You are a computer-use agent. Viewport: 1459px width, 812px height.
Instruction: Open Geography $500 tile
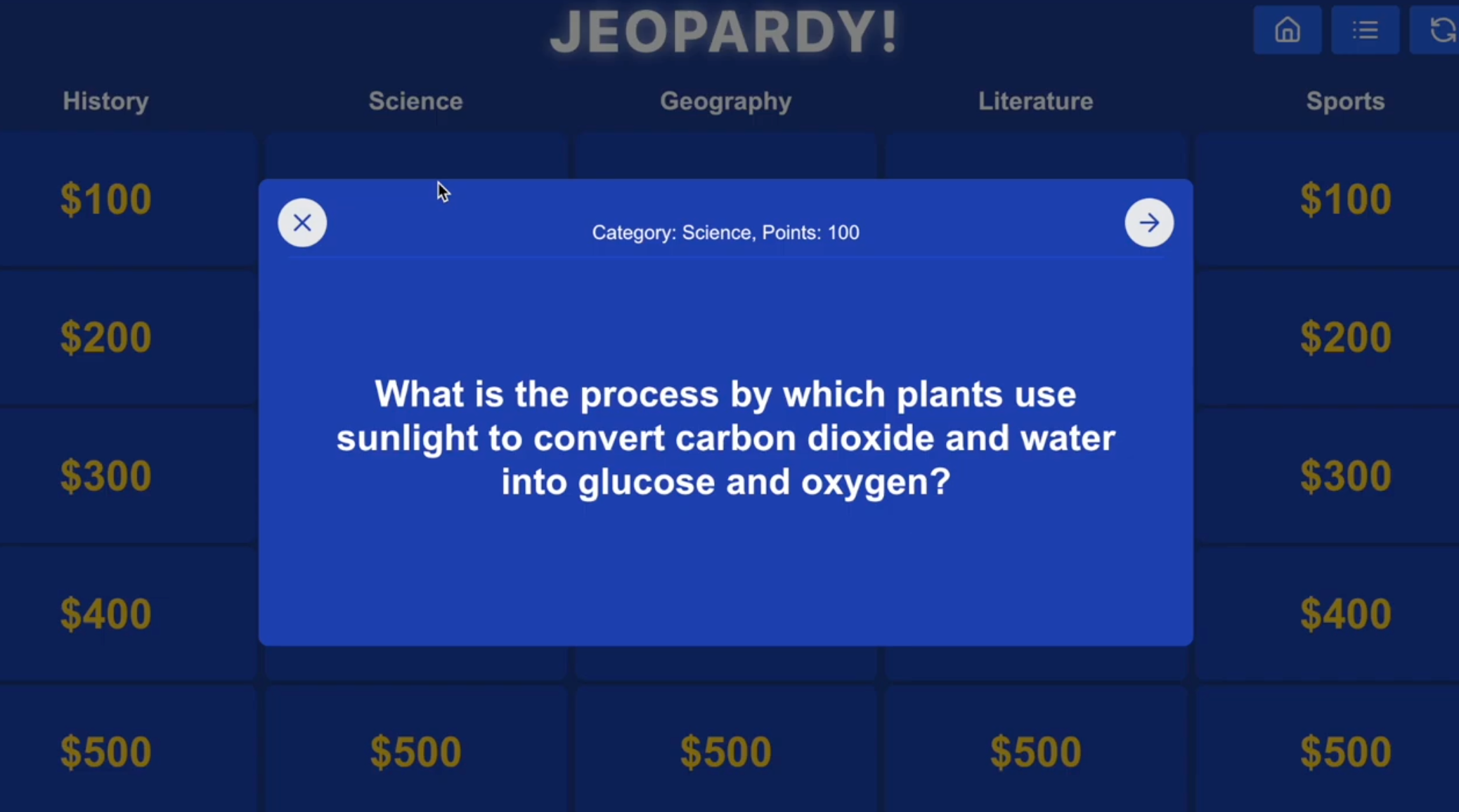726,752
